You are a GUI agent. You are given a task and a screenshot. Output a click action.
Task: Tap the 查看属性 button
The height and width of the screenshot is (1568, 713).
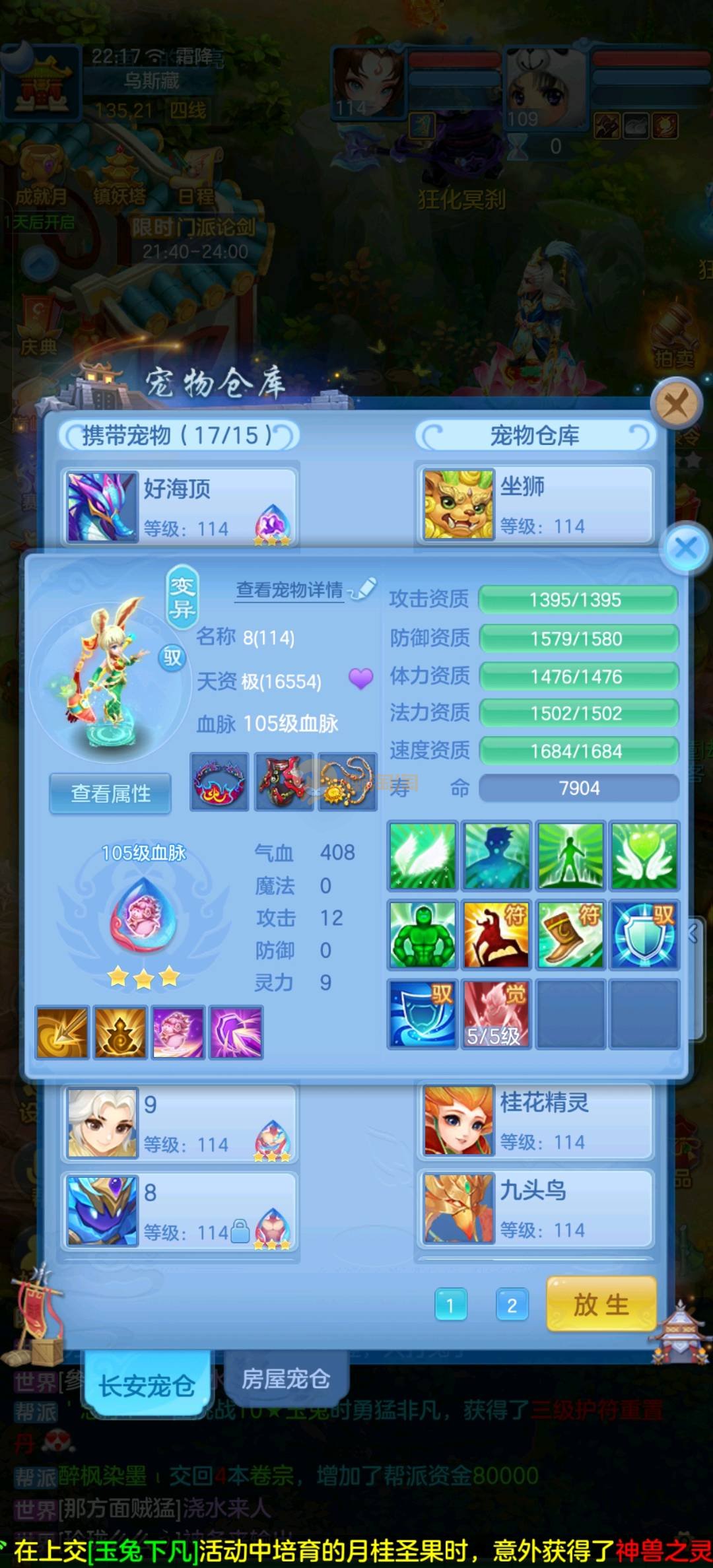click(110, 793)
